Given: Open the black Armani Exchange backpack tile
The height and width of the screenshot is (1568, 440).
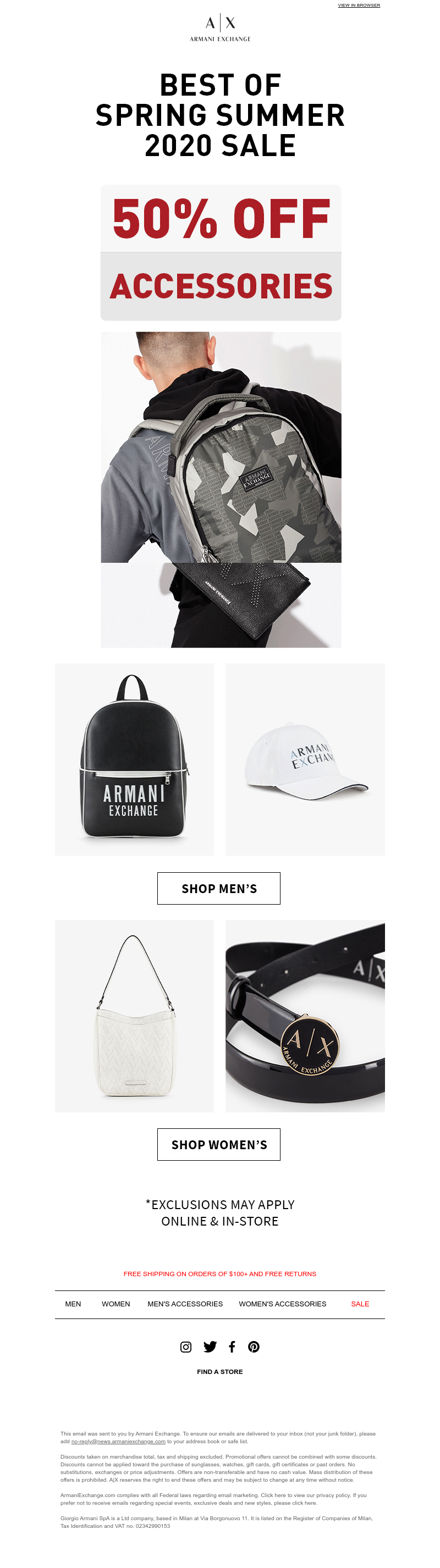Looking at the screenshot, I should tap(134, 759).
